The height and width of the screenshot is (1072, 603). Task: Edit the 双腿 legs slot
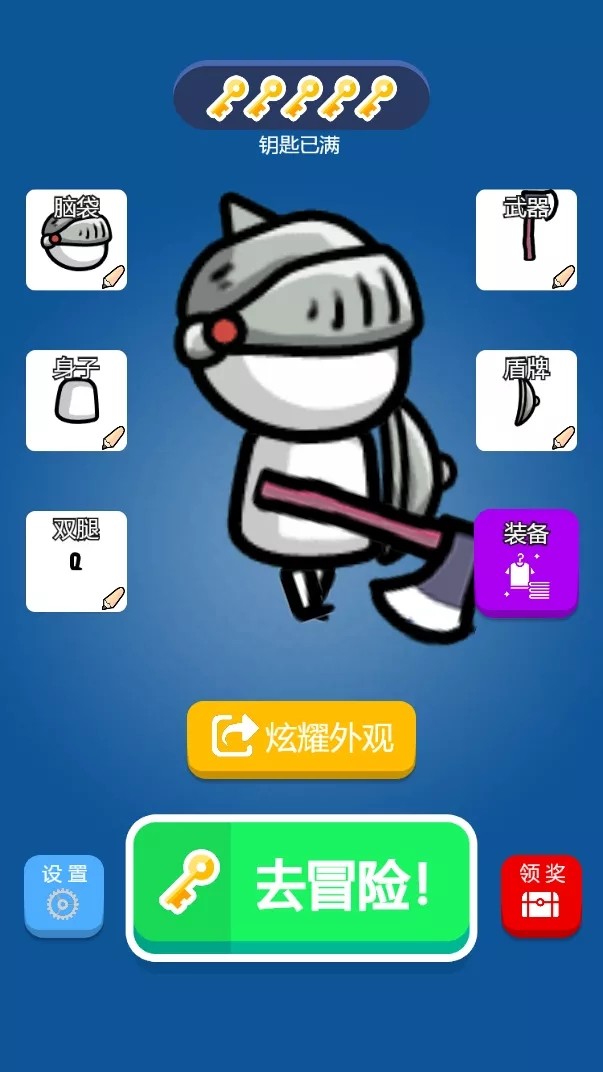(76, 561)
